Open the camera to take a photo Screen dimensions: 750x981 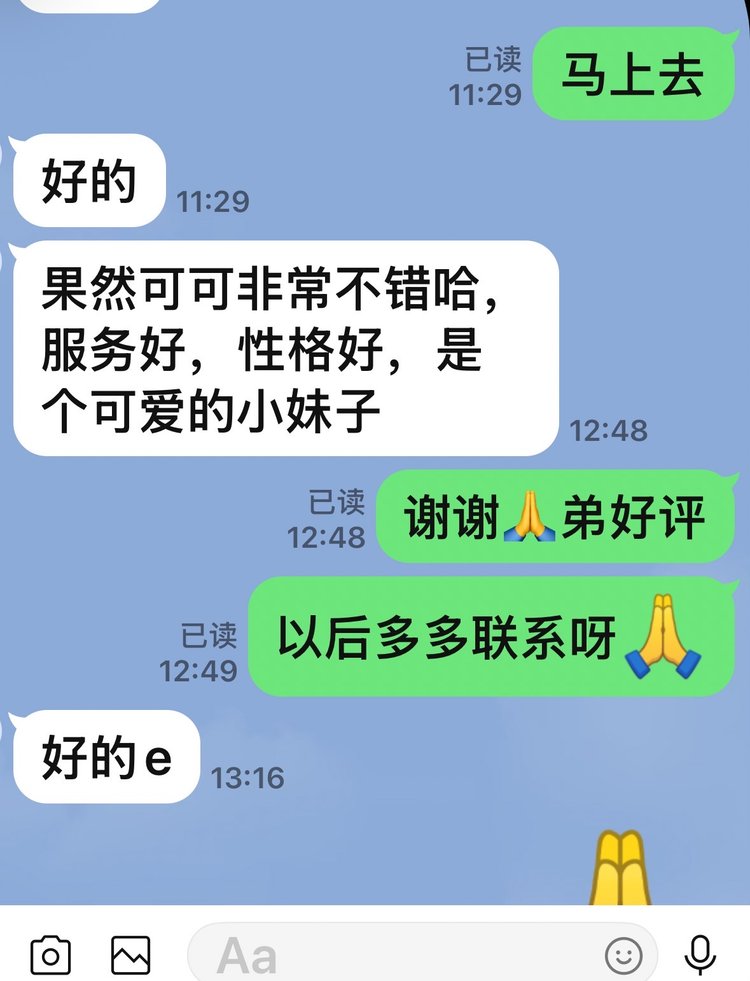click(50, 955)
